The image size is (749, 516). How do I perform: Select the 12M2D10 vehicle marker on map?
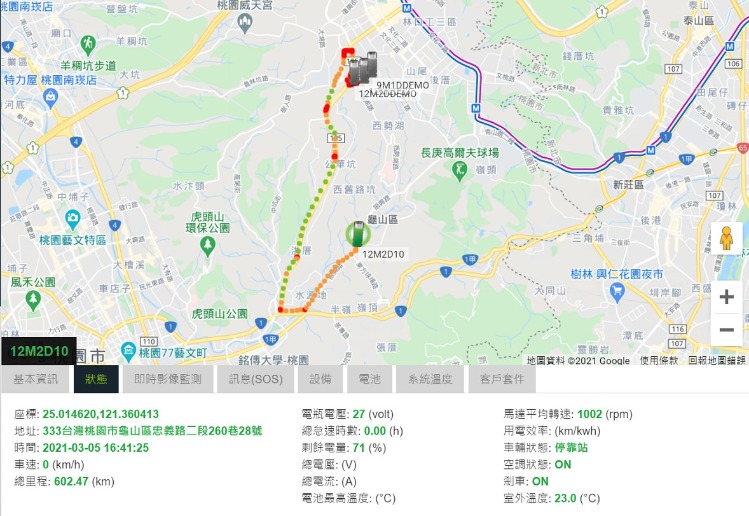point(357,234)
